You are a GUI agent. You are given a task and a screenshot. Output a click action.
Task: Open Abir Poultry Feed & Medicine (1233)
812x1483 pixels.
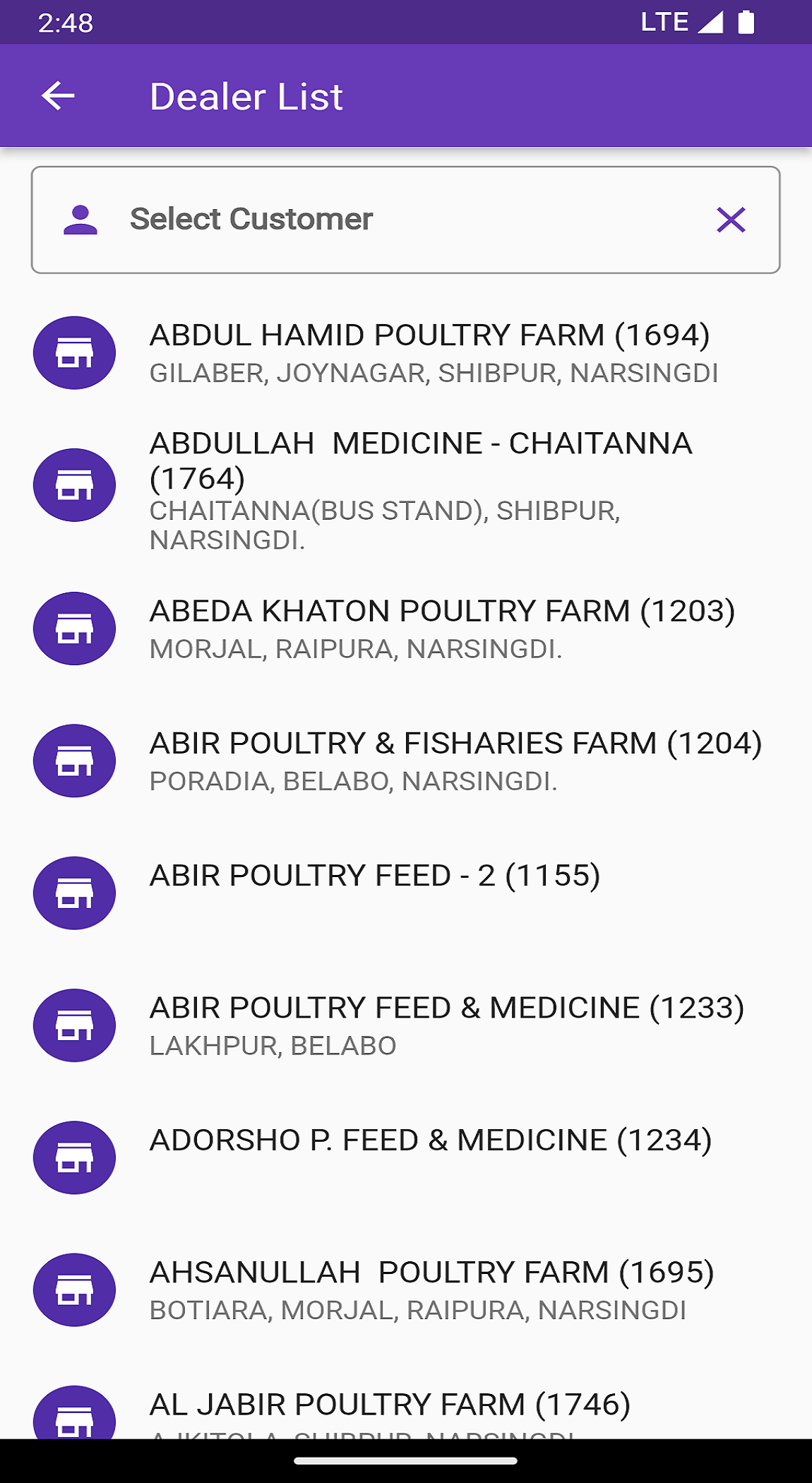pos(446,1025)
